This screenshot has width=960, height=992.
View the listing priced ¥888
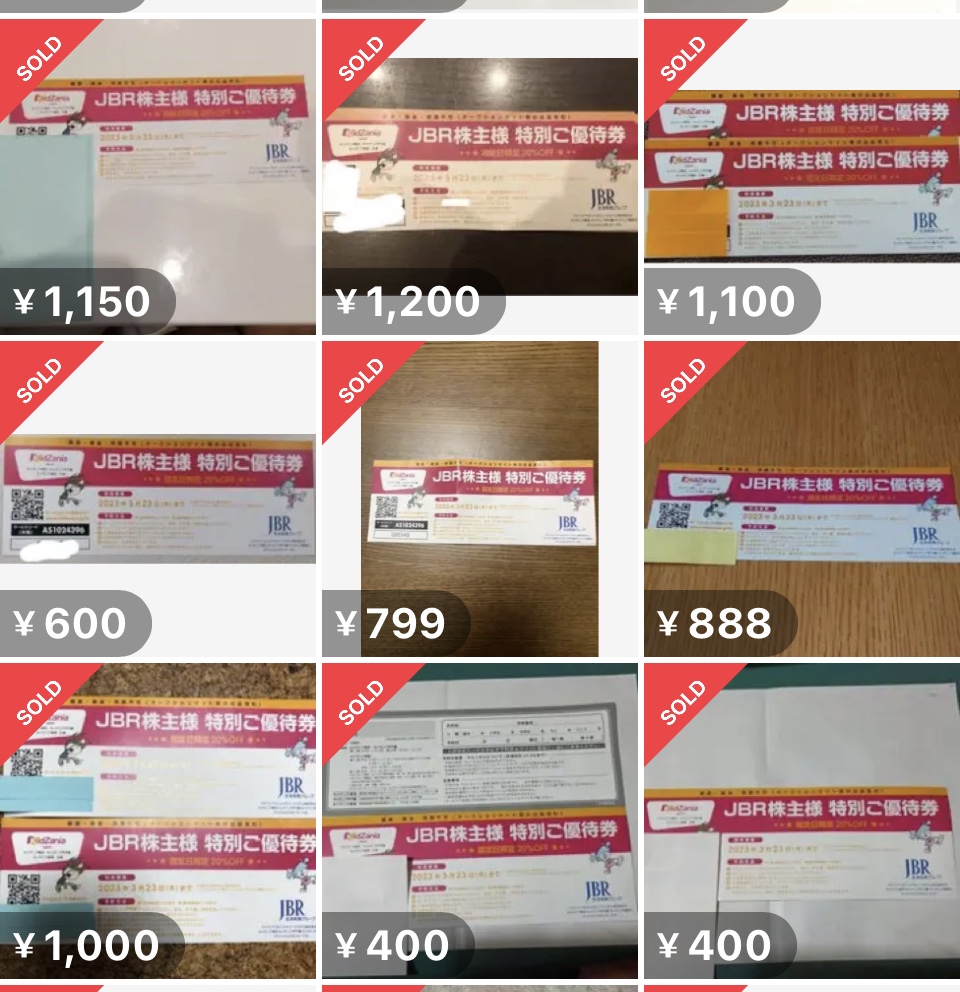[801, 498]
